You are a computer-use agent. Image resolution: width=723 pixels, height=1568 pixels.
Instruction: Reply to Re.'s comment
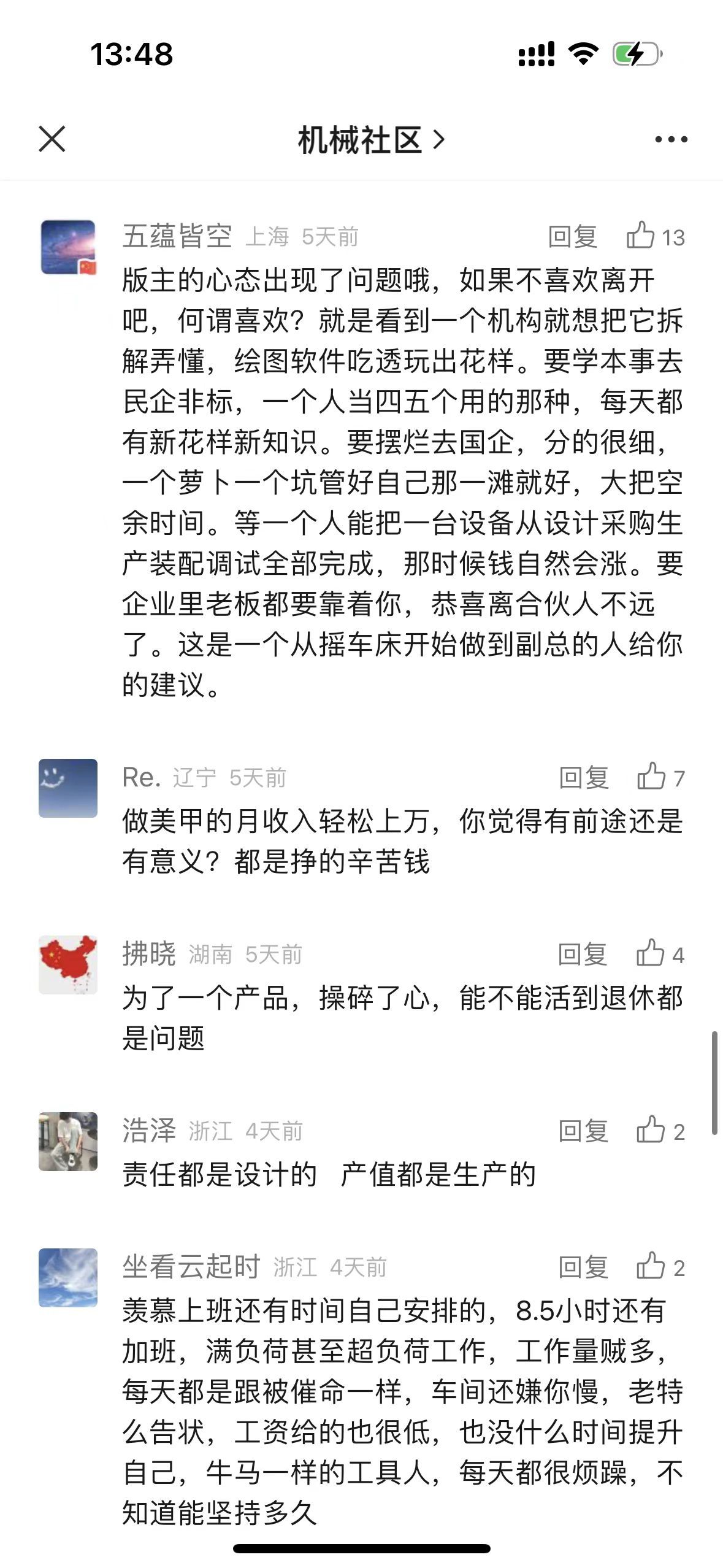[x=583, y=778]
